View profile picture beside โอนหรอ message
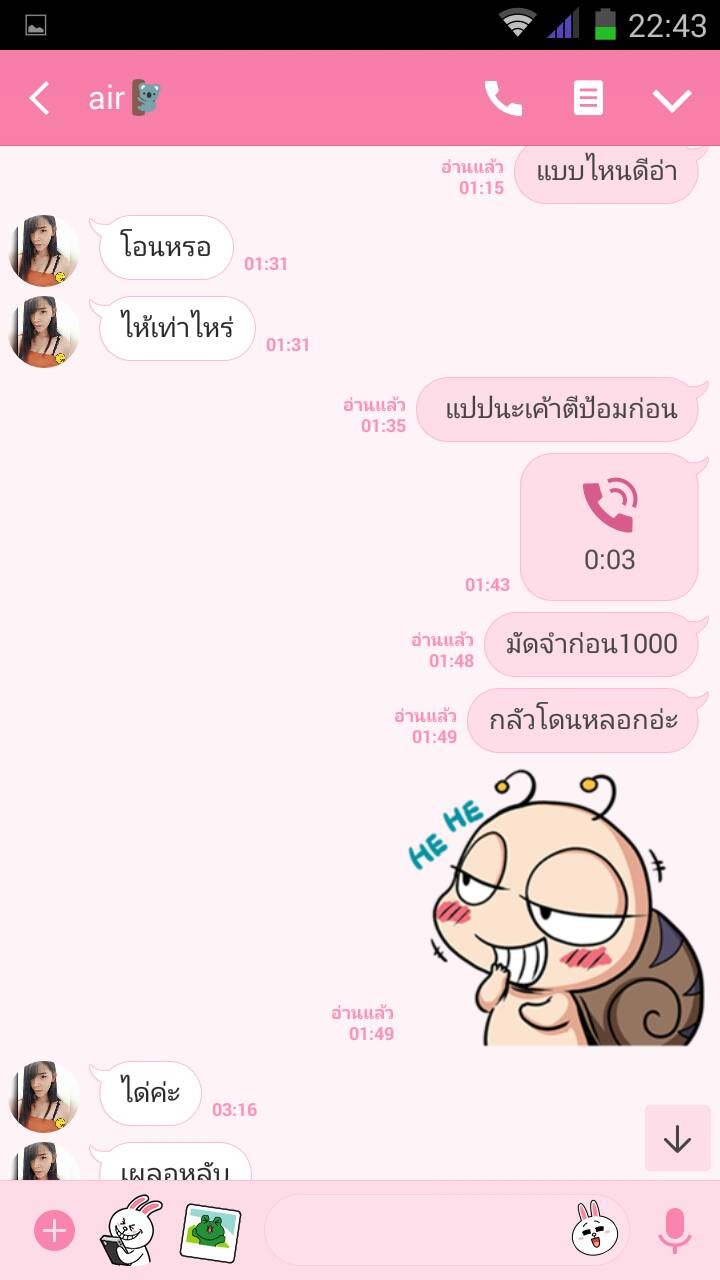720x1280 pixels. (x=44, y=250)
